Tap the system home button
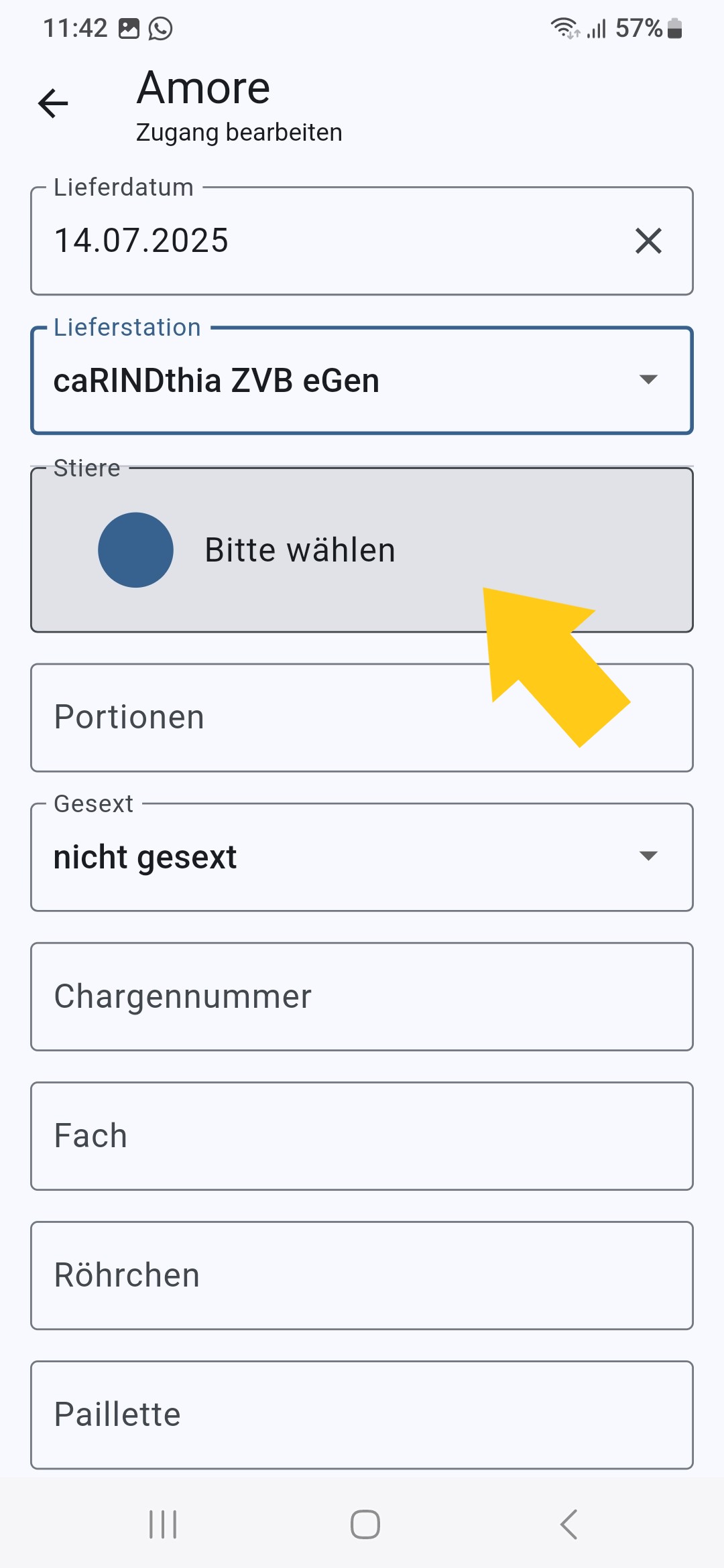The image size is (724, 1568). [x=365, y=1524]
